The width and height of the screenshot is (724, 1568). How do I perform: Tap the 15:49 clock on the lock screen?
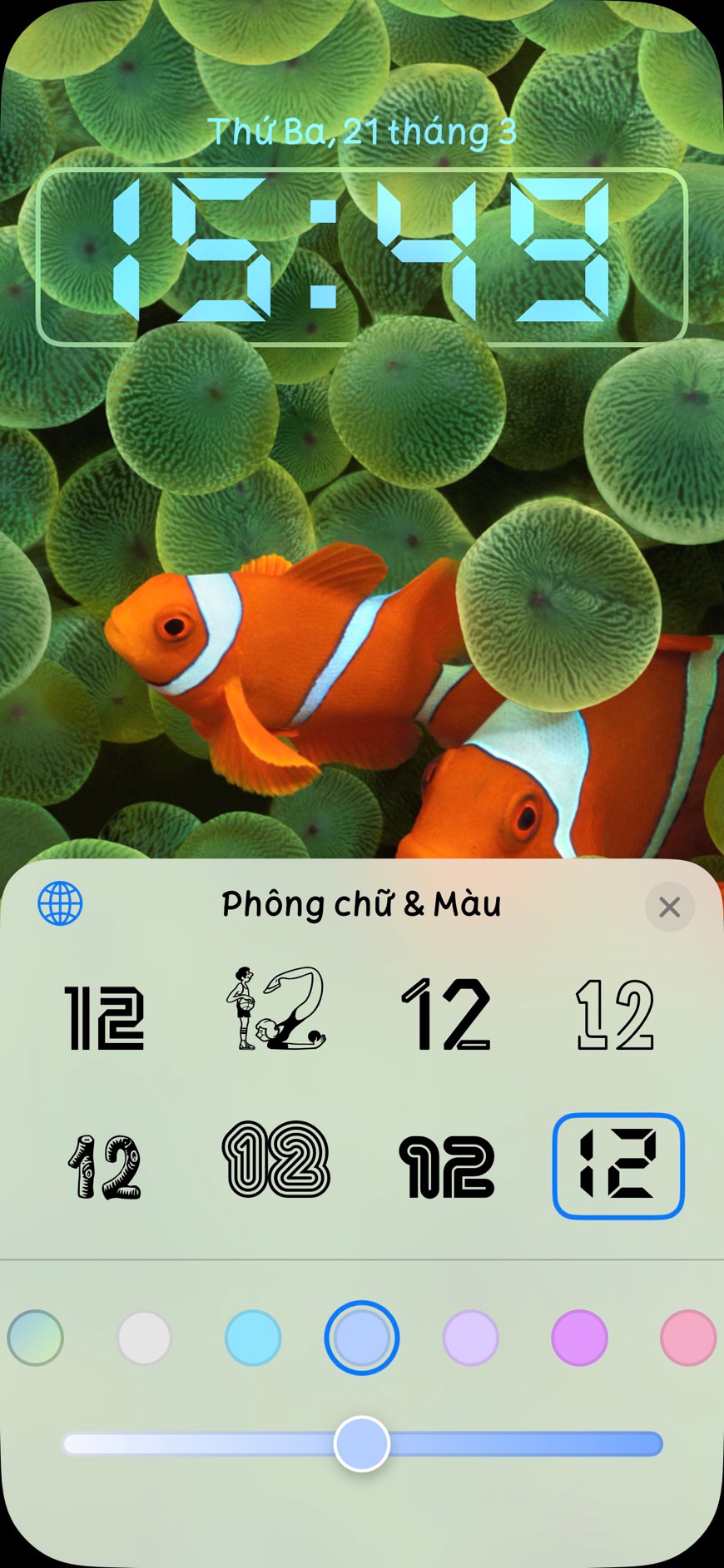(361, 256)
